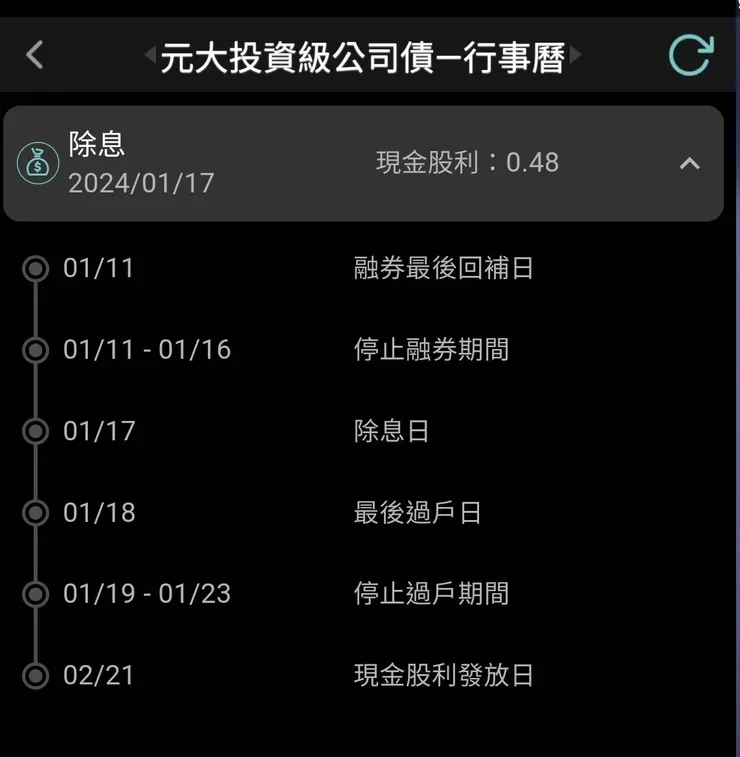This screenshot has height=757, width=740.
Task: Select the 最後過戶日 row
Action: click(x=416, y=512)
